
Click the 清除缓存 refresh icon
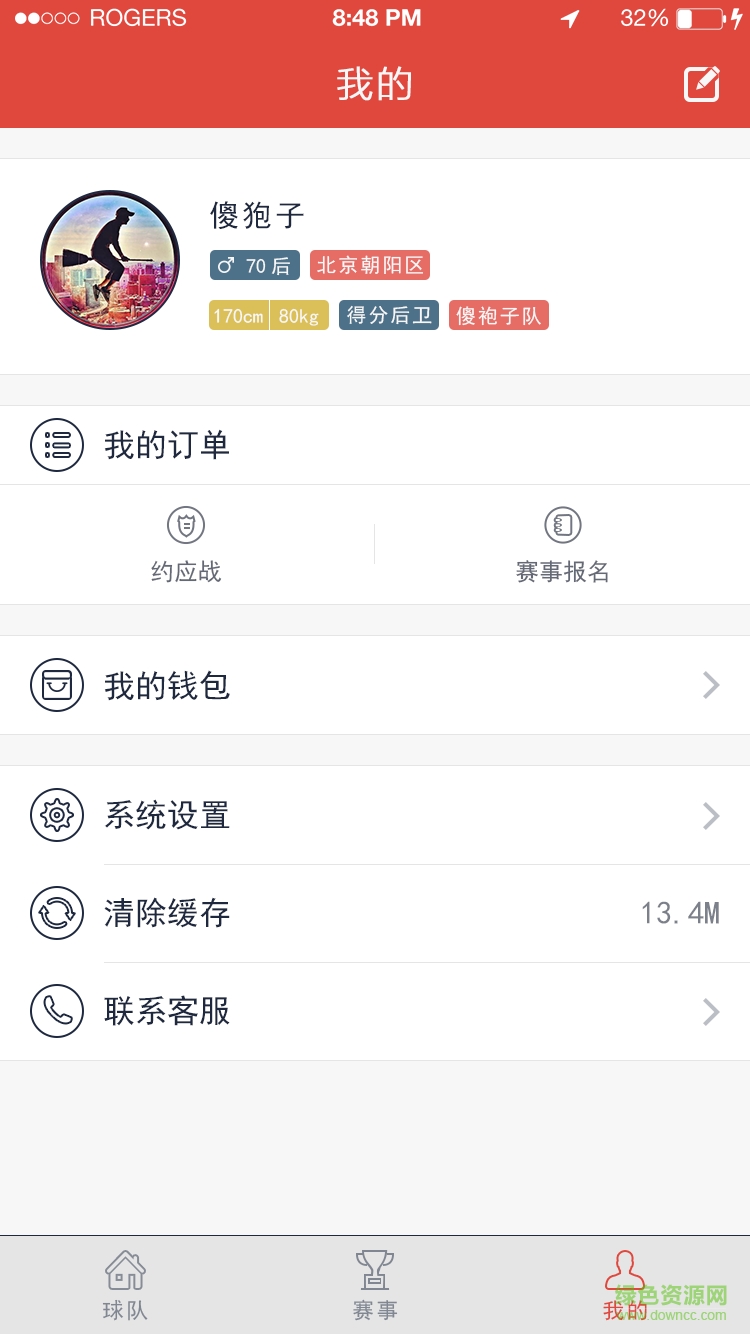click(x=57, y=913)
